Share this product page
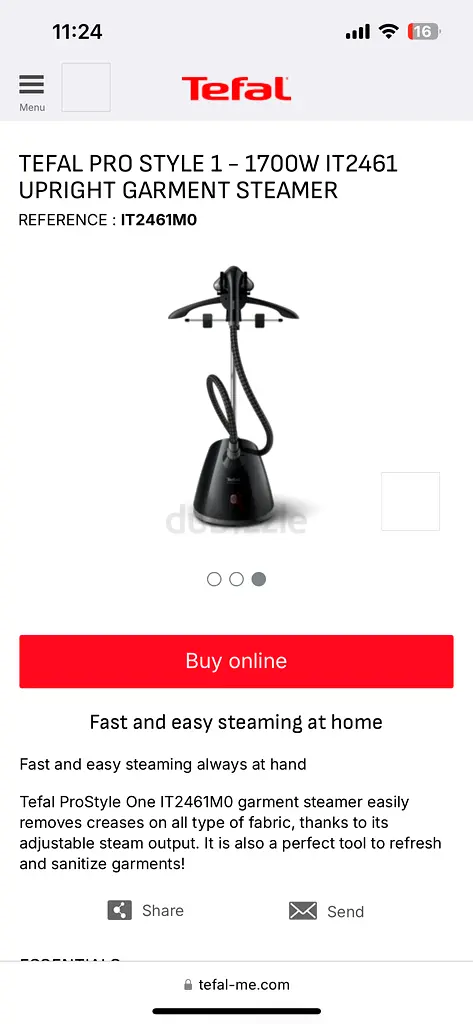The image size is (473, 1024). (146, 910)
